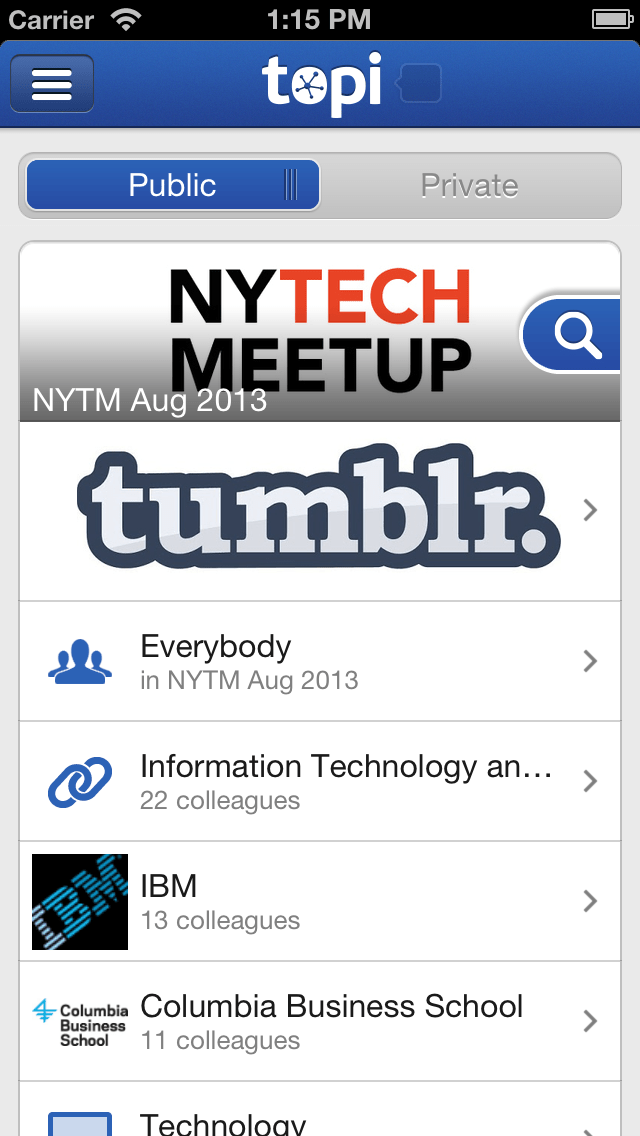Switch to the Private segment
Viewport: 640px width, 1136px height.
469,185
